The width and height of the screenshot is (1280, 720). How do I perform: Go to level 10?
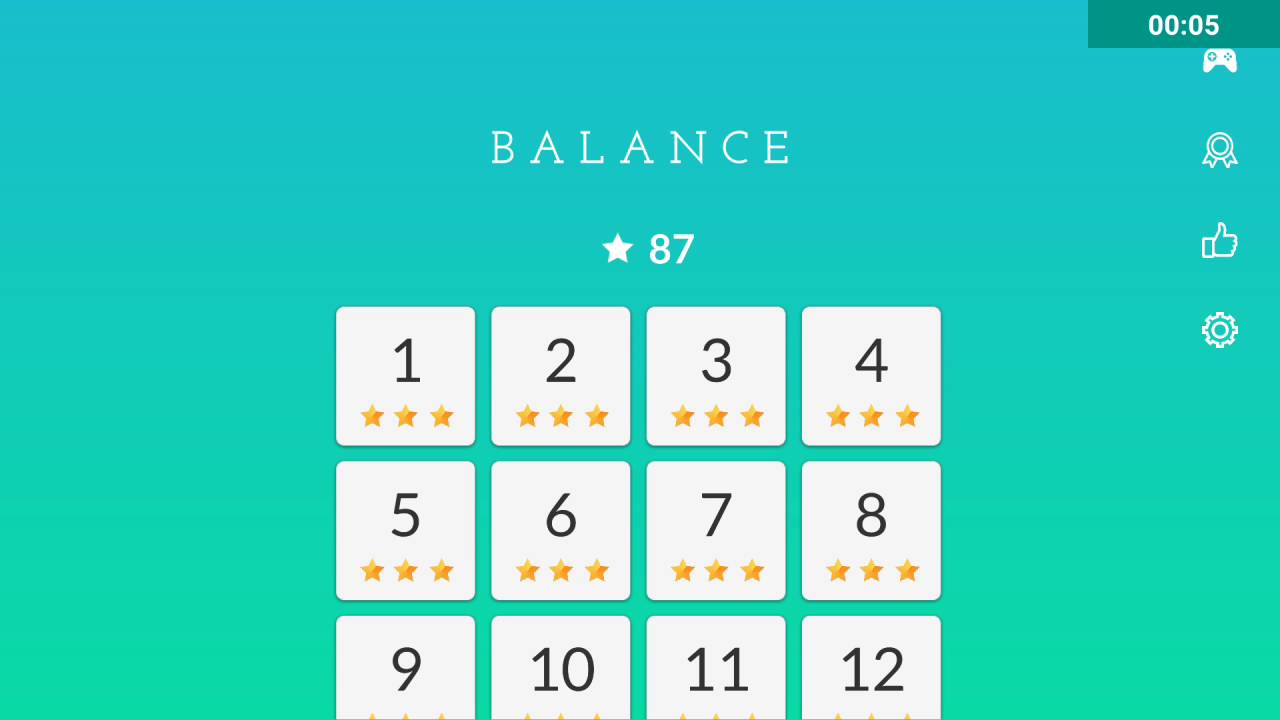click(561, 668)
